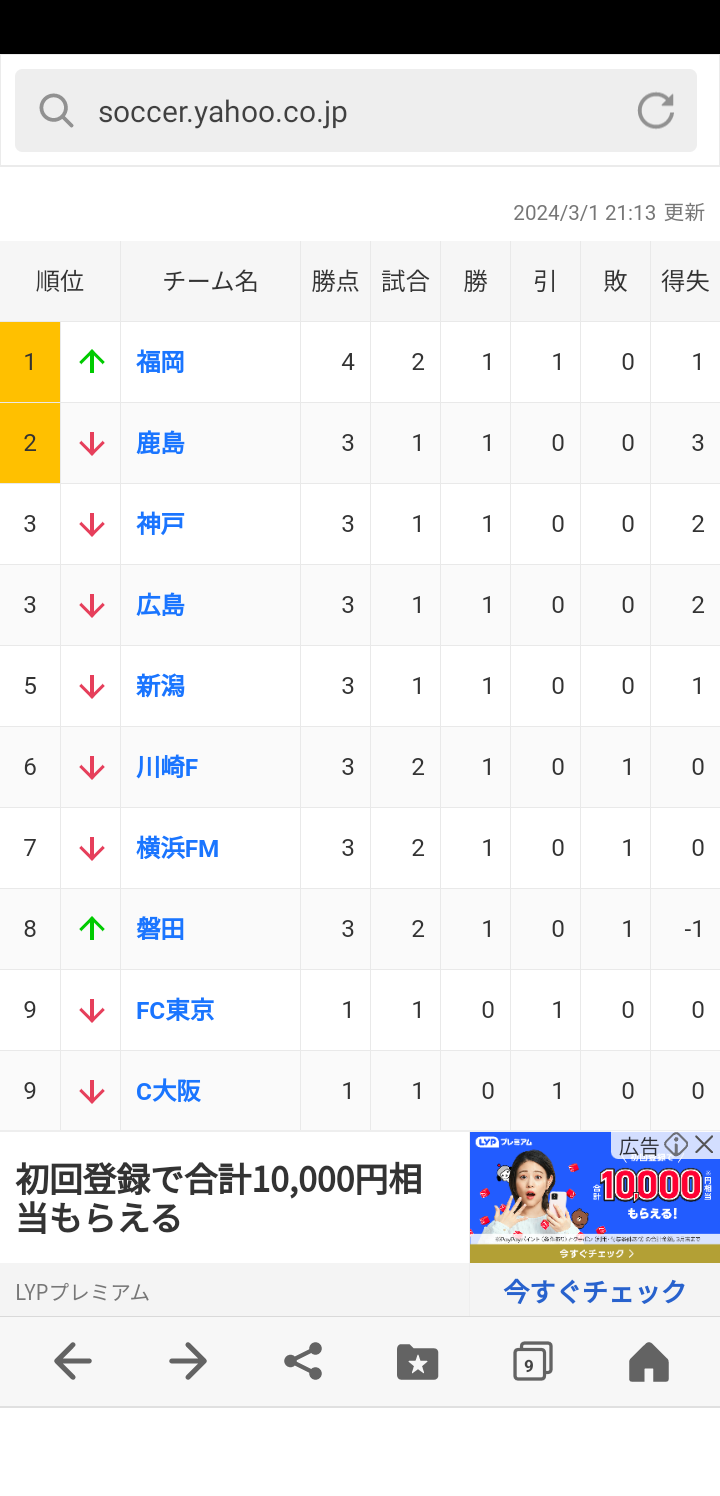Open the 福岡 team page

coord(161,362)
